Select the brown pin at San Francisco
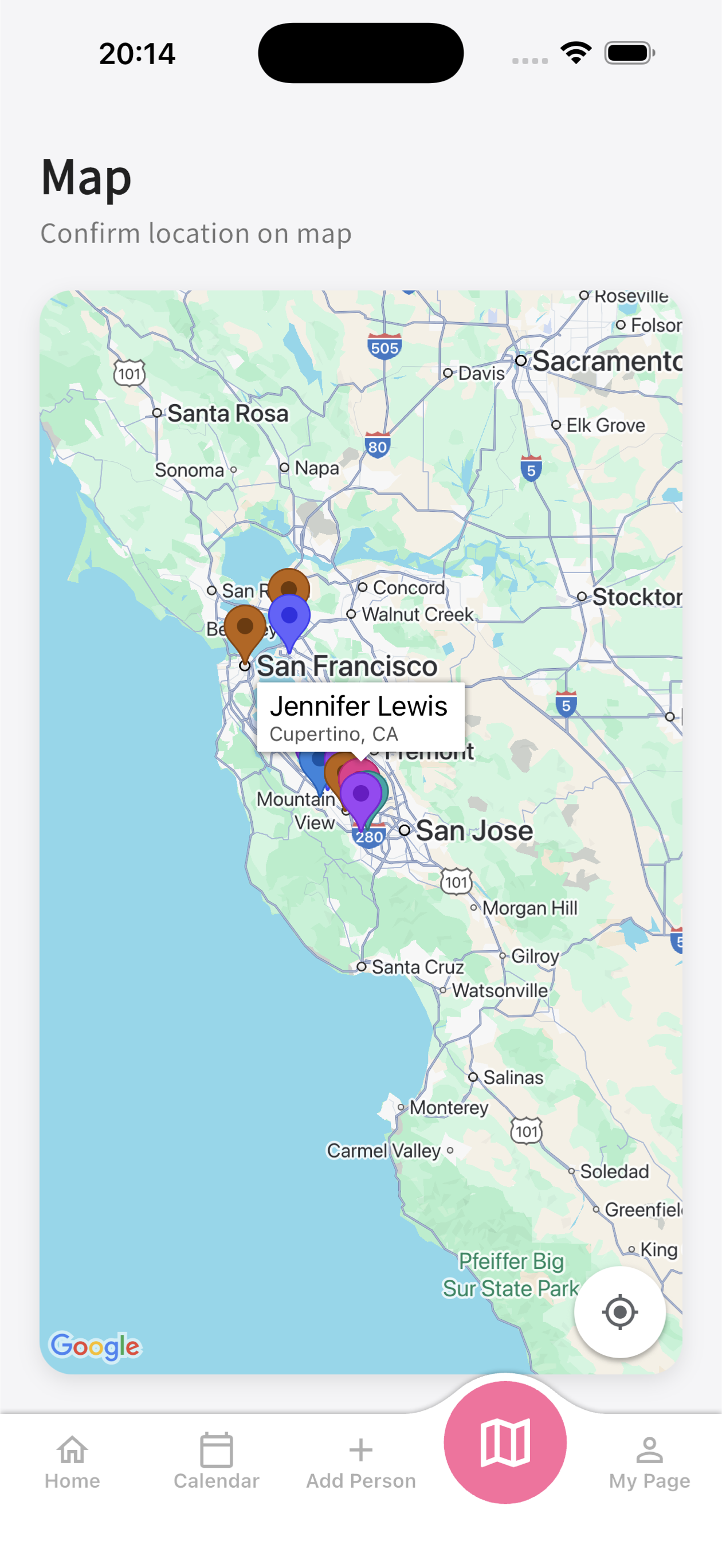This screenshot has width=722, height=1568. (x=245, y=628)
